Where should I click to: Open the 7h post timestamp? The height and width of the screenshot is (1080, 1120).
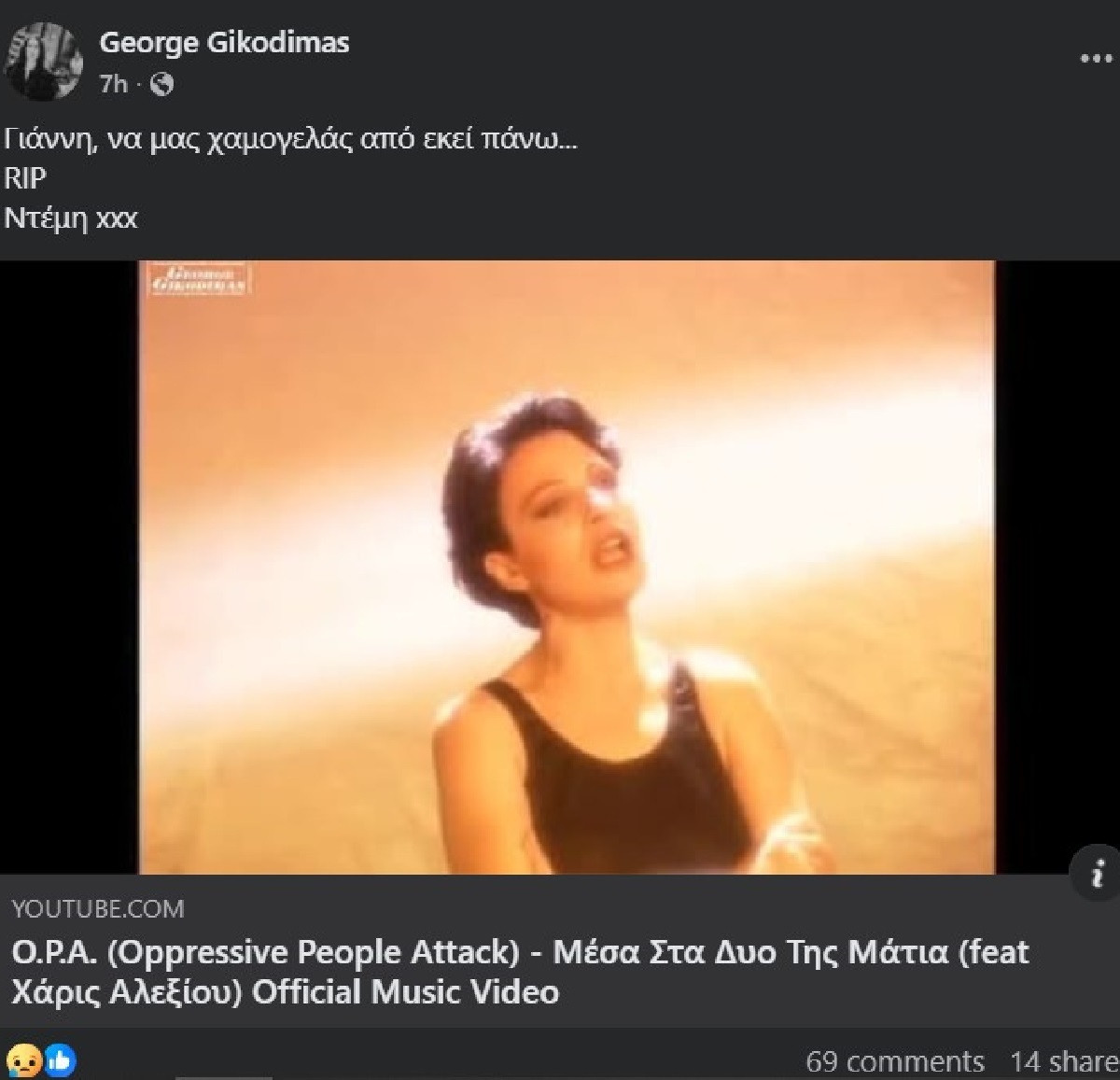point(113,85)
